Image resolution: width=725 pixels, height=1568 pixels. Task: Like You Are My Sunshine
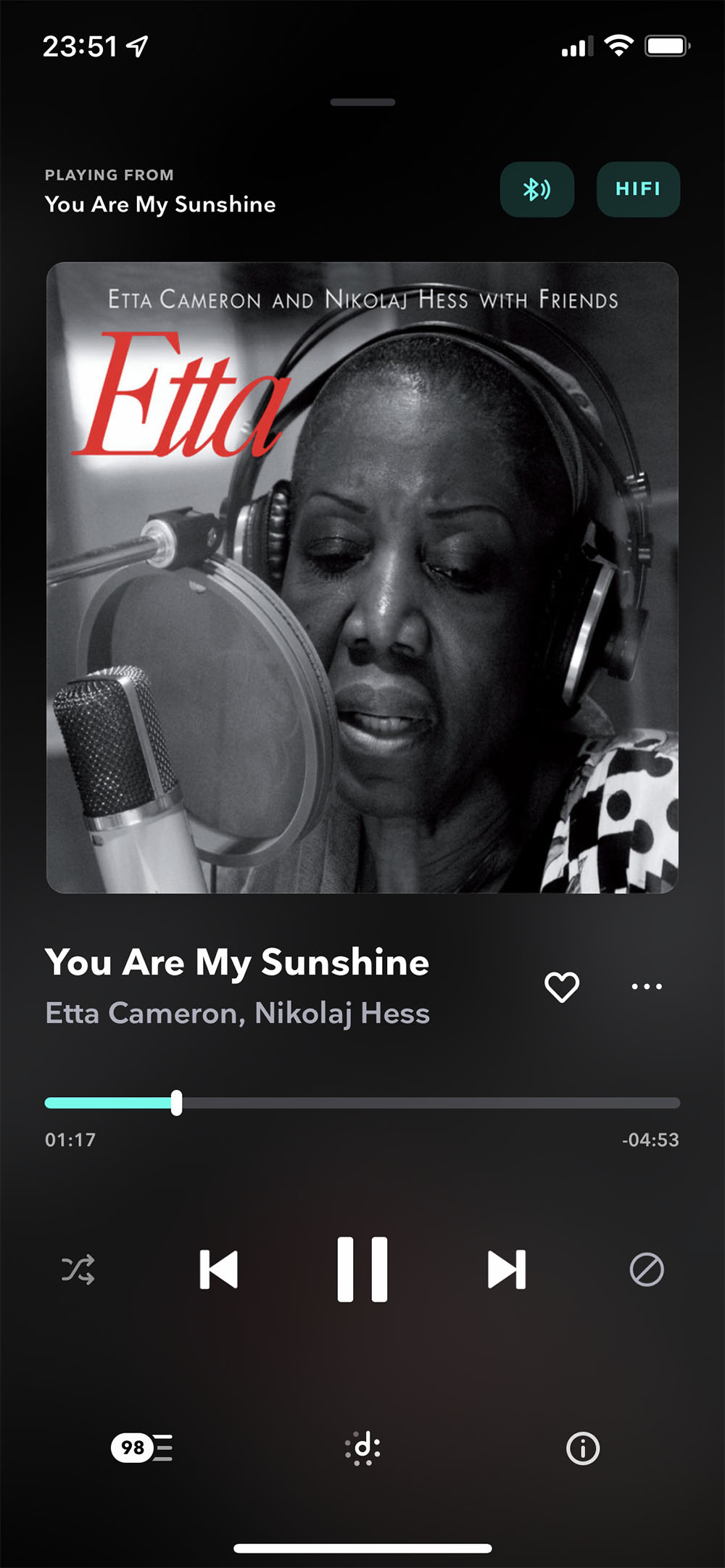(x=562, y=987)
